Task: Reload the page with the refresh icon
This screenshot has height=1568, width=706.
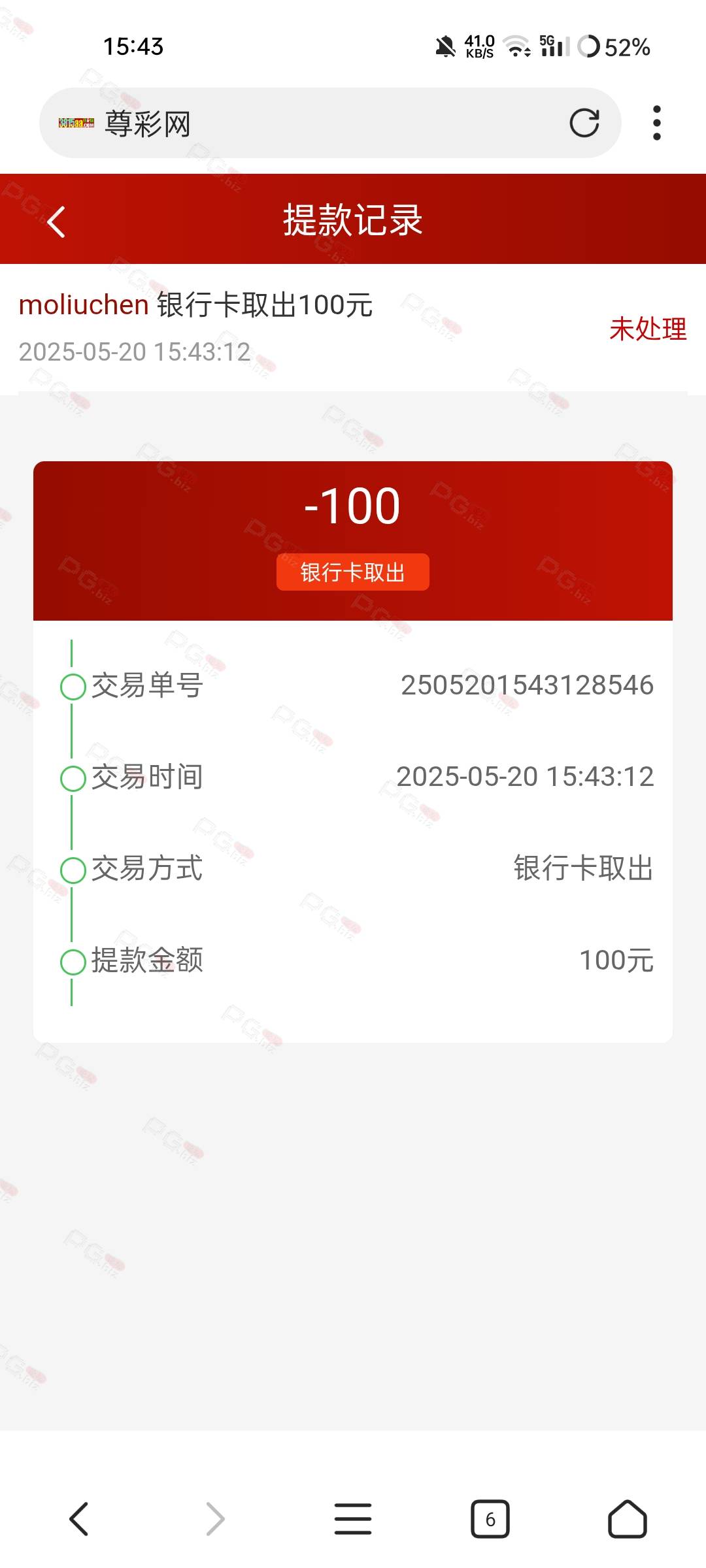Action: point(584,123)
